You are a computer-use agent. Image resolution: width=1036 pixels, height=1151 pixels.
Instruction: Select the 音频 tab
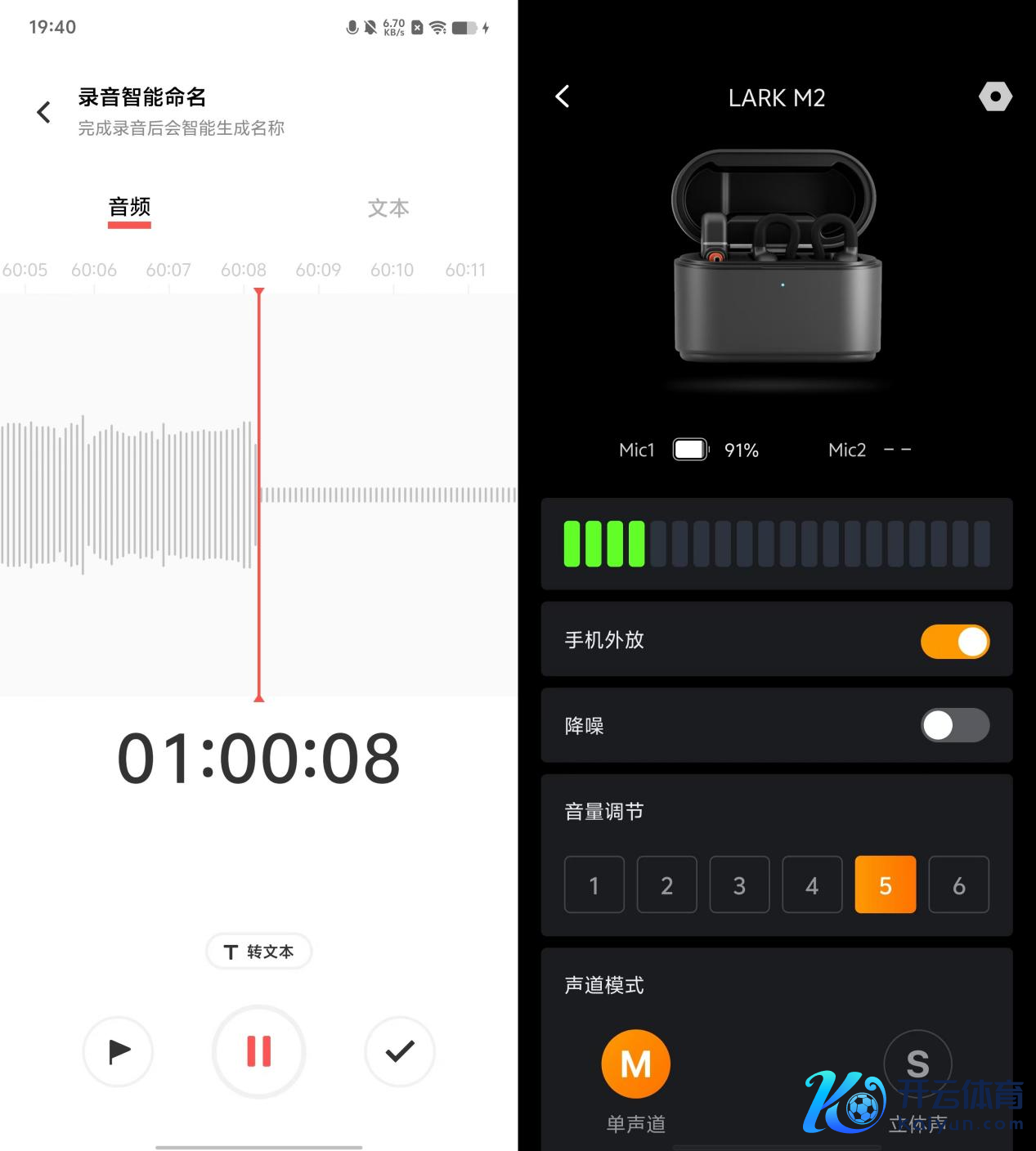(x=129, y=208)
